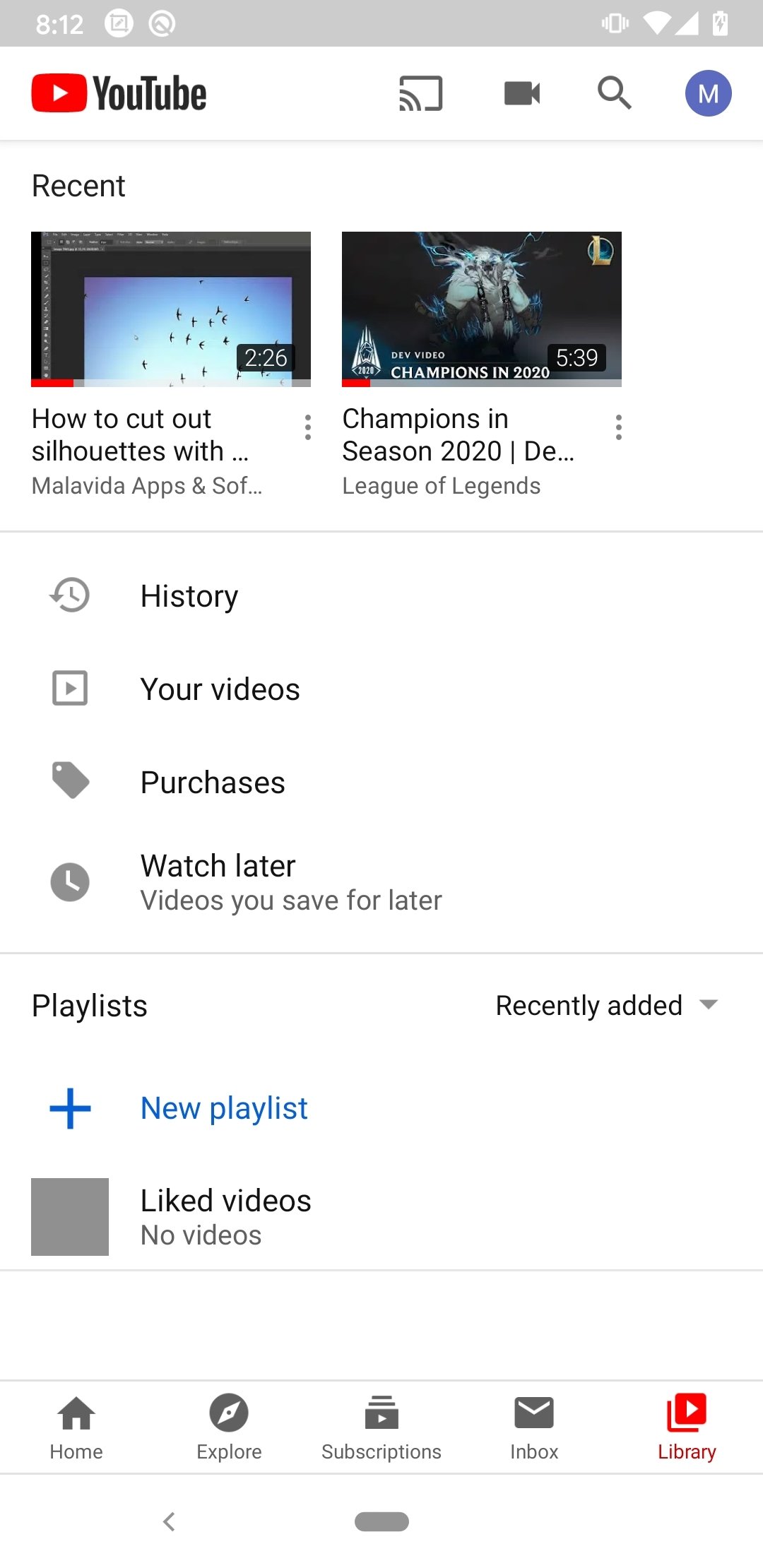Expand the Recently added sort dropdown

click(608, 1005)
